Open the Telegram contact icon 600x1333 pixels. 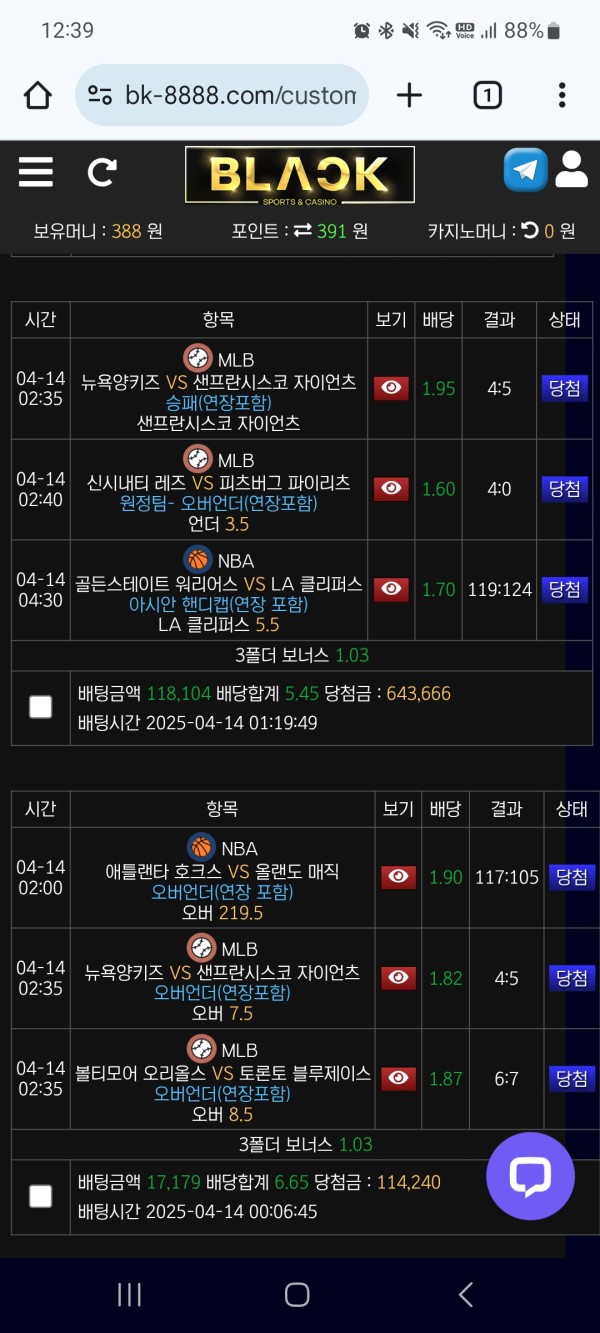tap(525, 170)
